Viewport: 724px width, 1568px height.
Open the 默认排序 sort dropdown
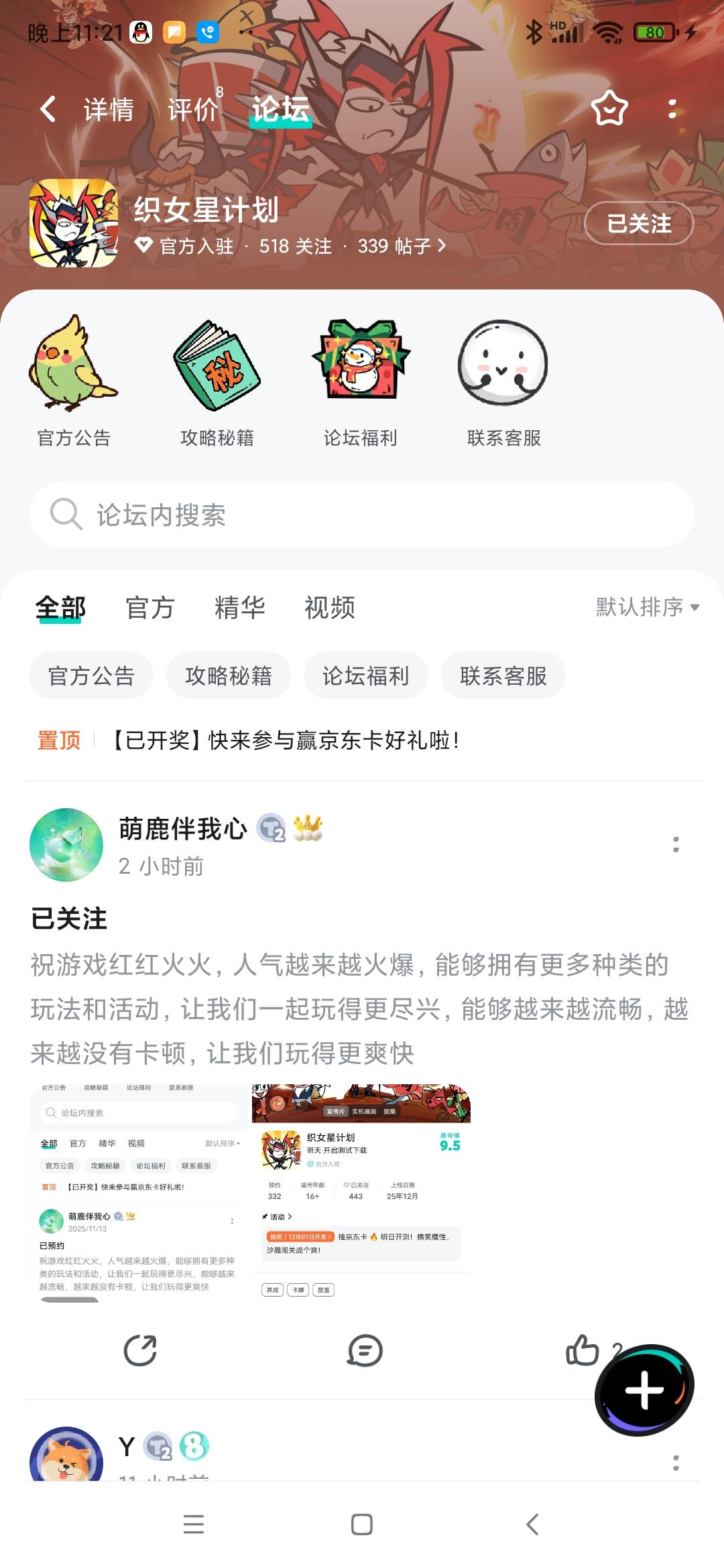(x=646, y=608)
